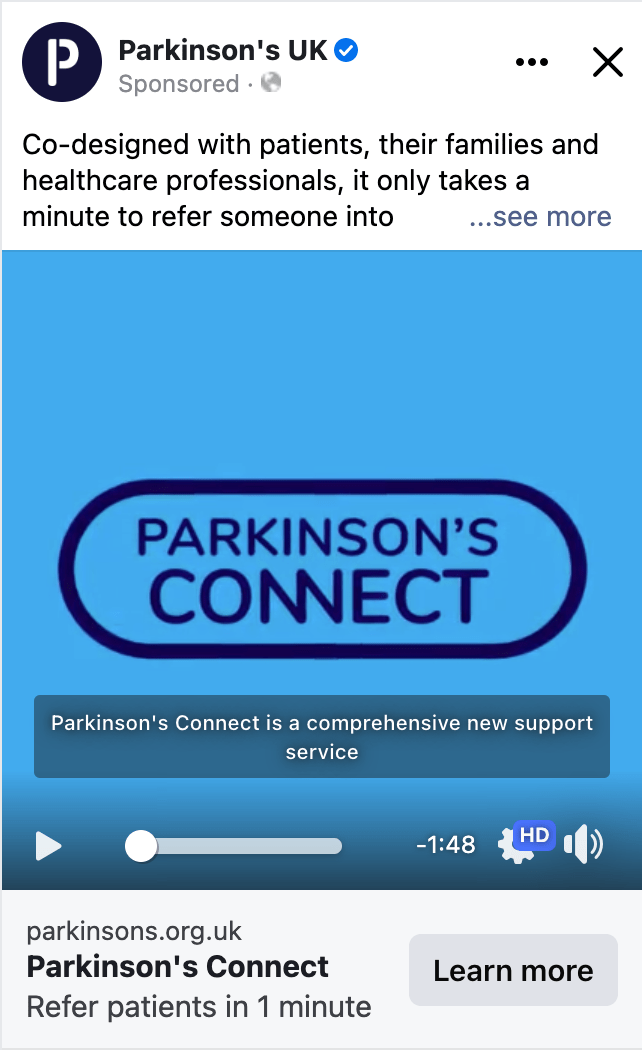Open HD video quality settings
Viewport: 642px width, 1050px height.
click(526, 842)
